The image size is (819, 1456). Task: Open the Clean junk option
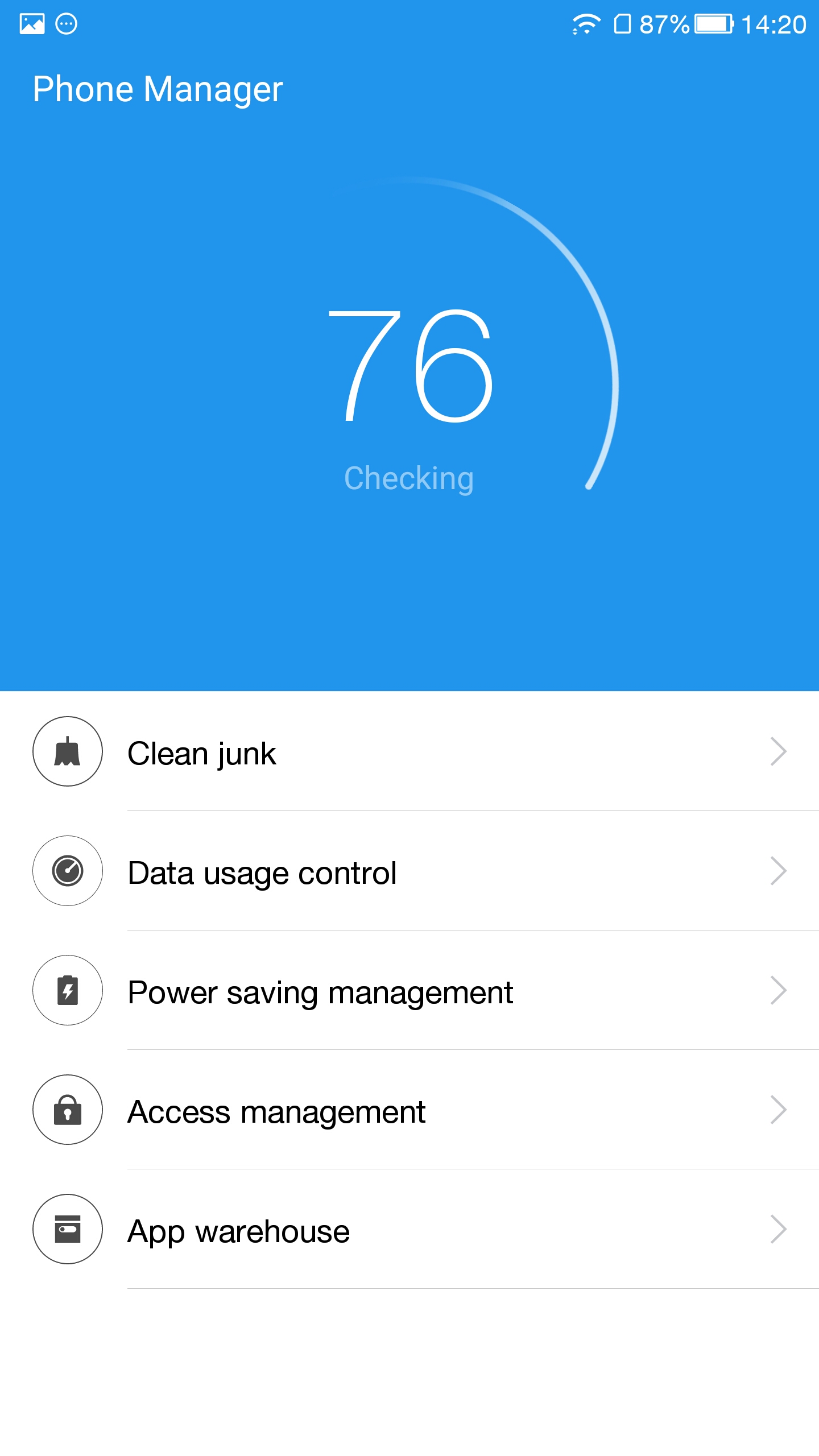pos(409,751)
